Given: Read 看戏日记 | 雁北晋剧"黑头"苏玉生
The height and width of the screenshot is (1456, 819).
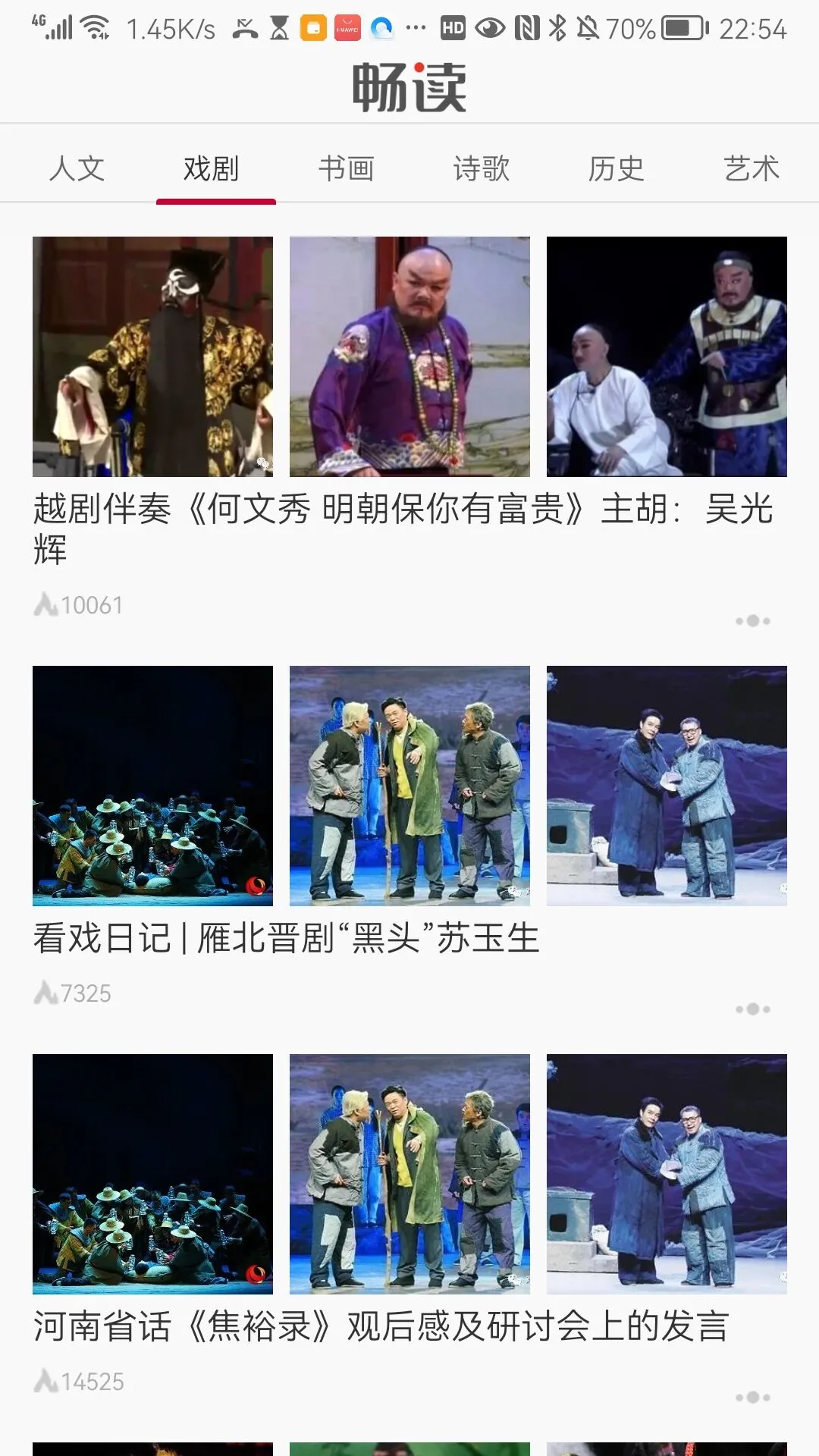Looking at the screenshot, I should [287, 938].
